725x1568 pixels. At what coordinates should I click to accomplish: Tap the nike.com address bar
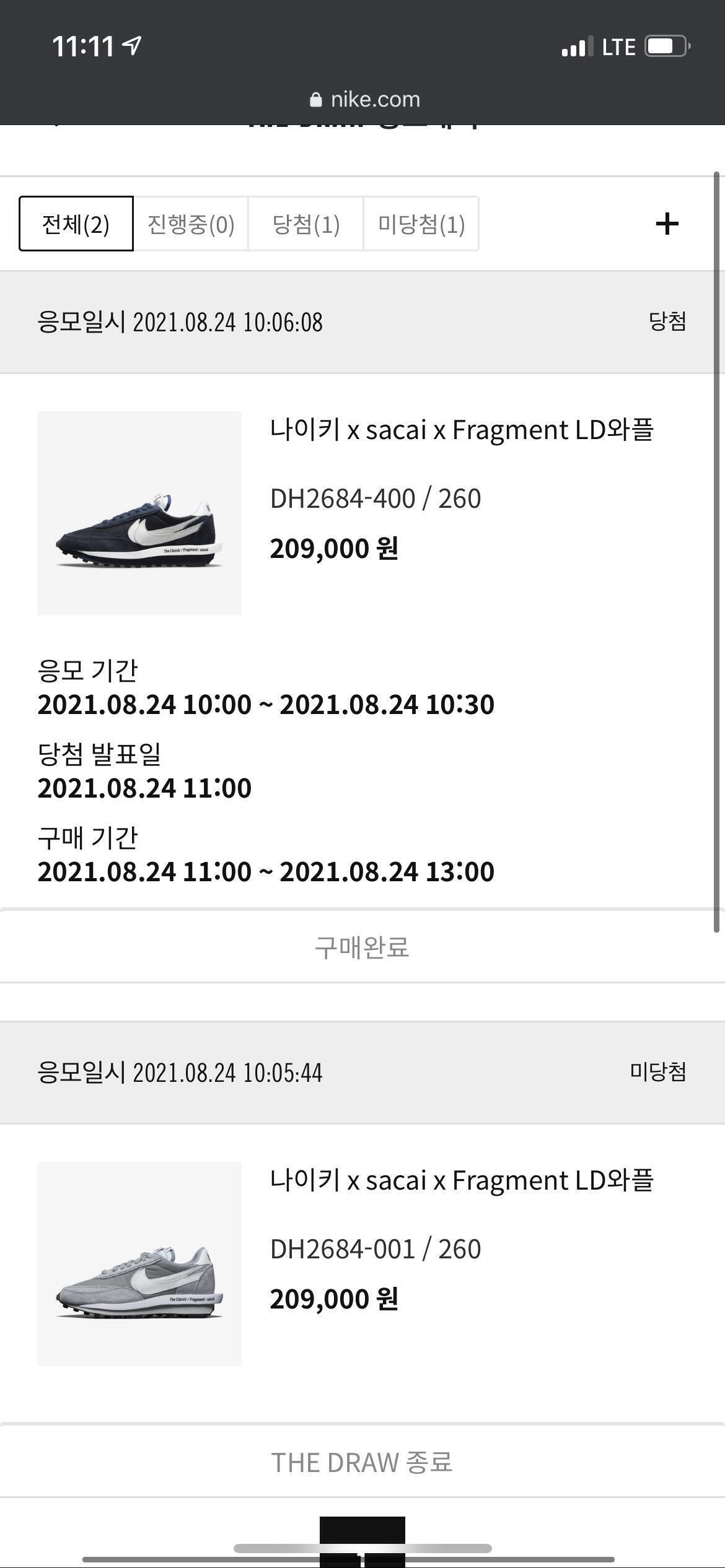tap(364, 99)
